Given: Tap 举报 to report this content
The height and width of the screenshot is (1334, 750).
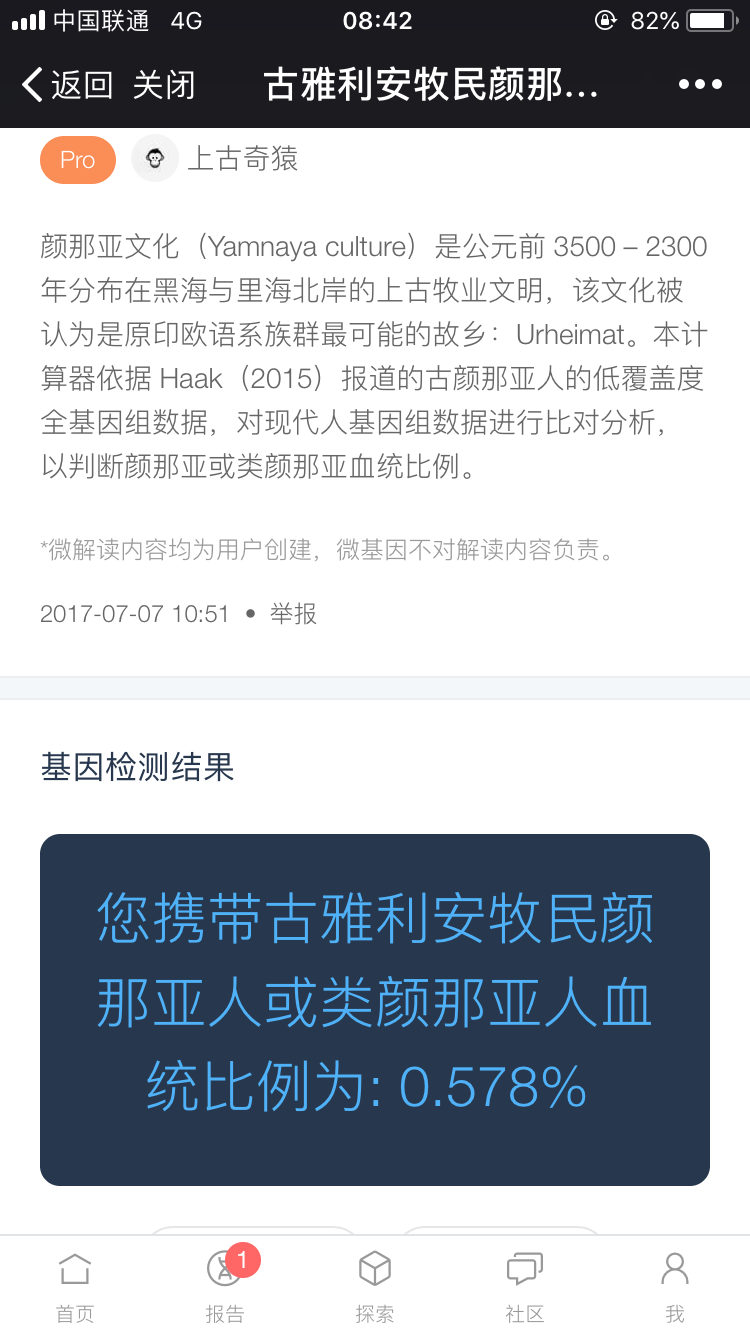Looking at the screenshot, I should (293, 613).
